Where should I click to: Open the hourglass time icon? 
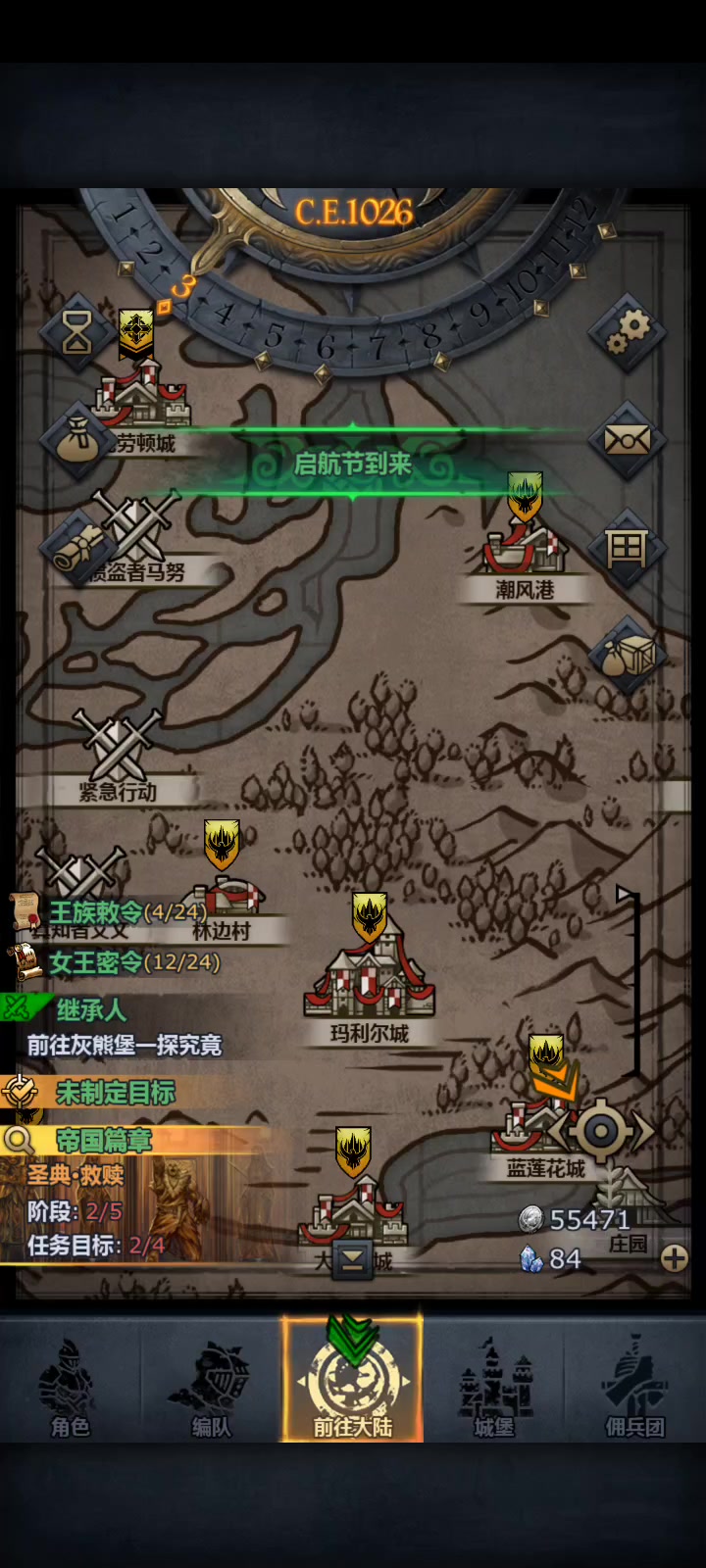76,331
